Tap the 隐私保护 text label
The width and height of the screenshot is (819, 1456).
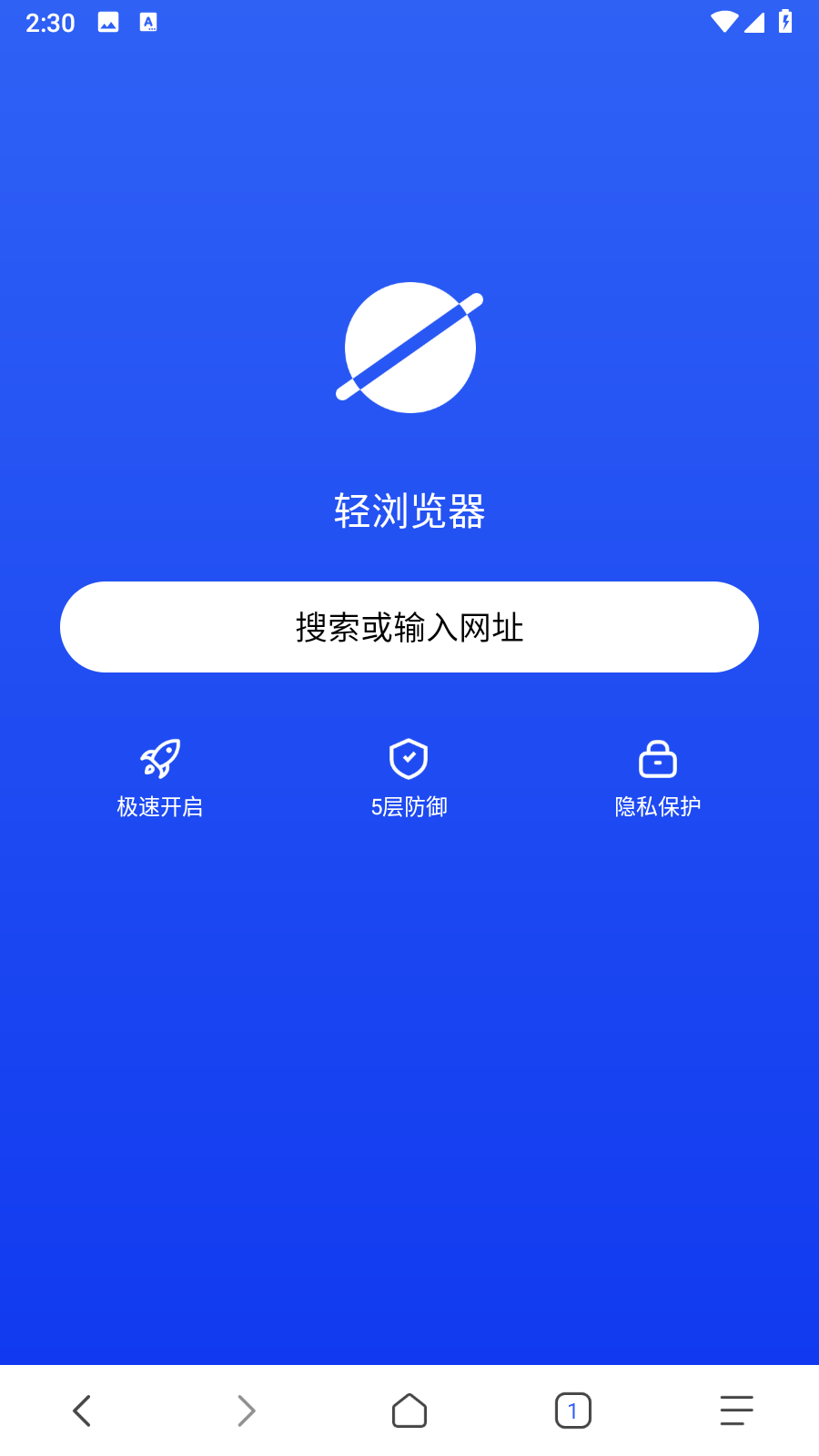pos(658,805)
